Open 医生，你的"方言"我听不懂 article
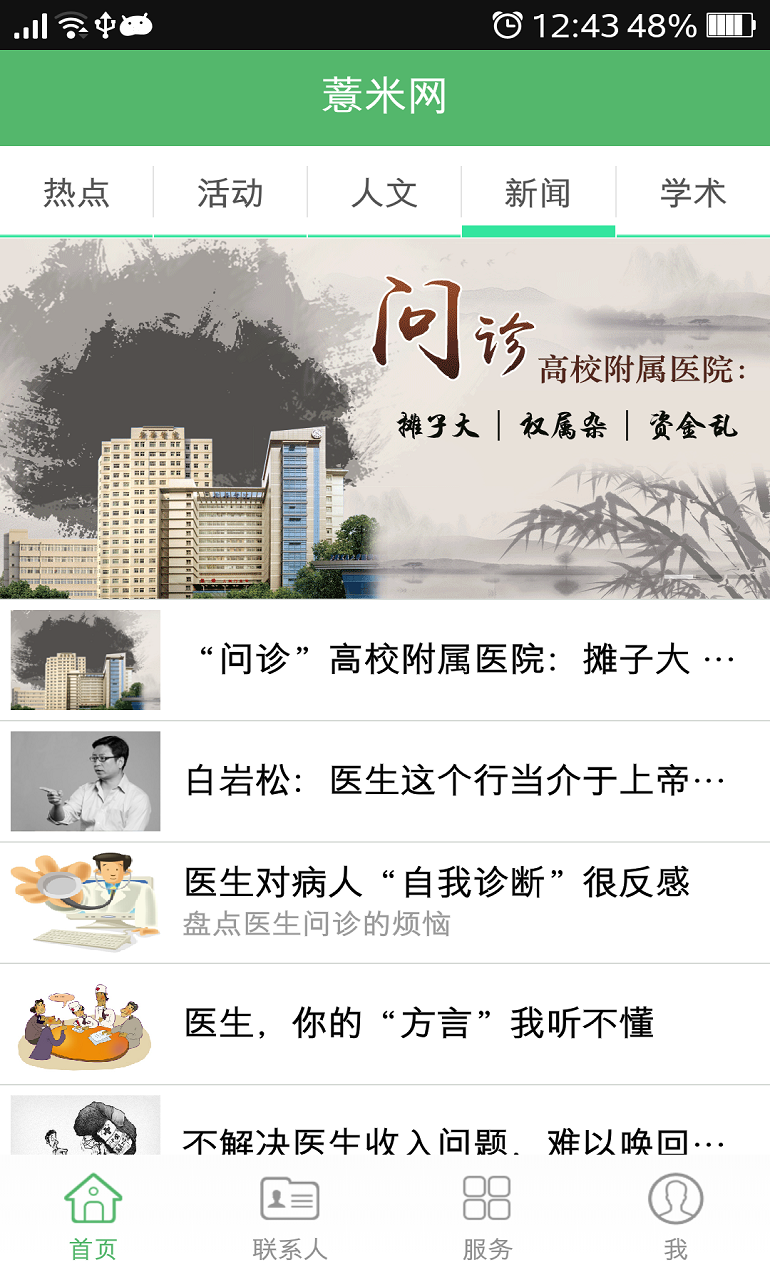Viewport: 770px width, 1280px height. 385,1024
